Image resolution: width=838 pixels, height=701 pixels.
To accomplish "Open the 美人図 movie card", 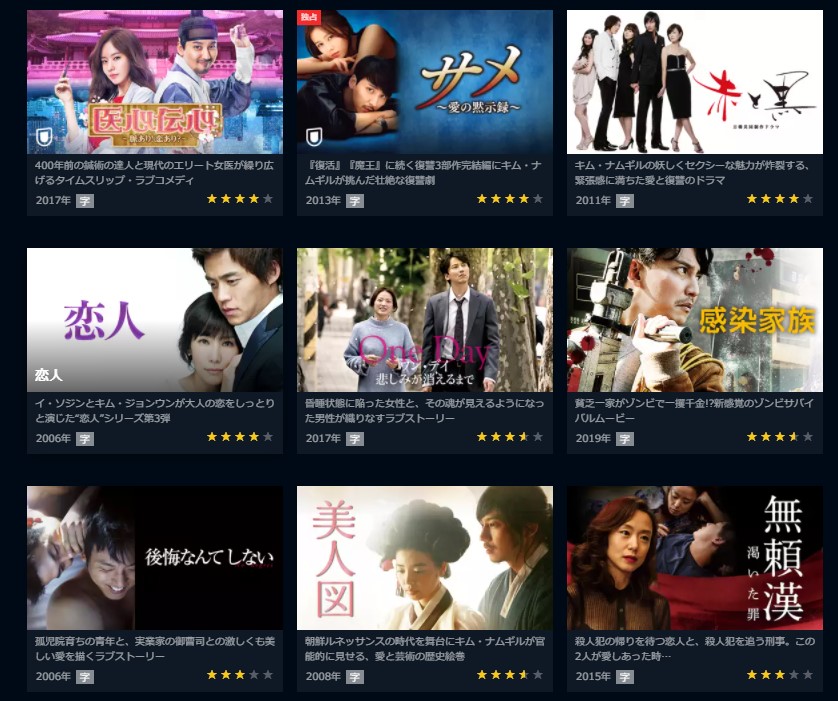I will (424, 557).
